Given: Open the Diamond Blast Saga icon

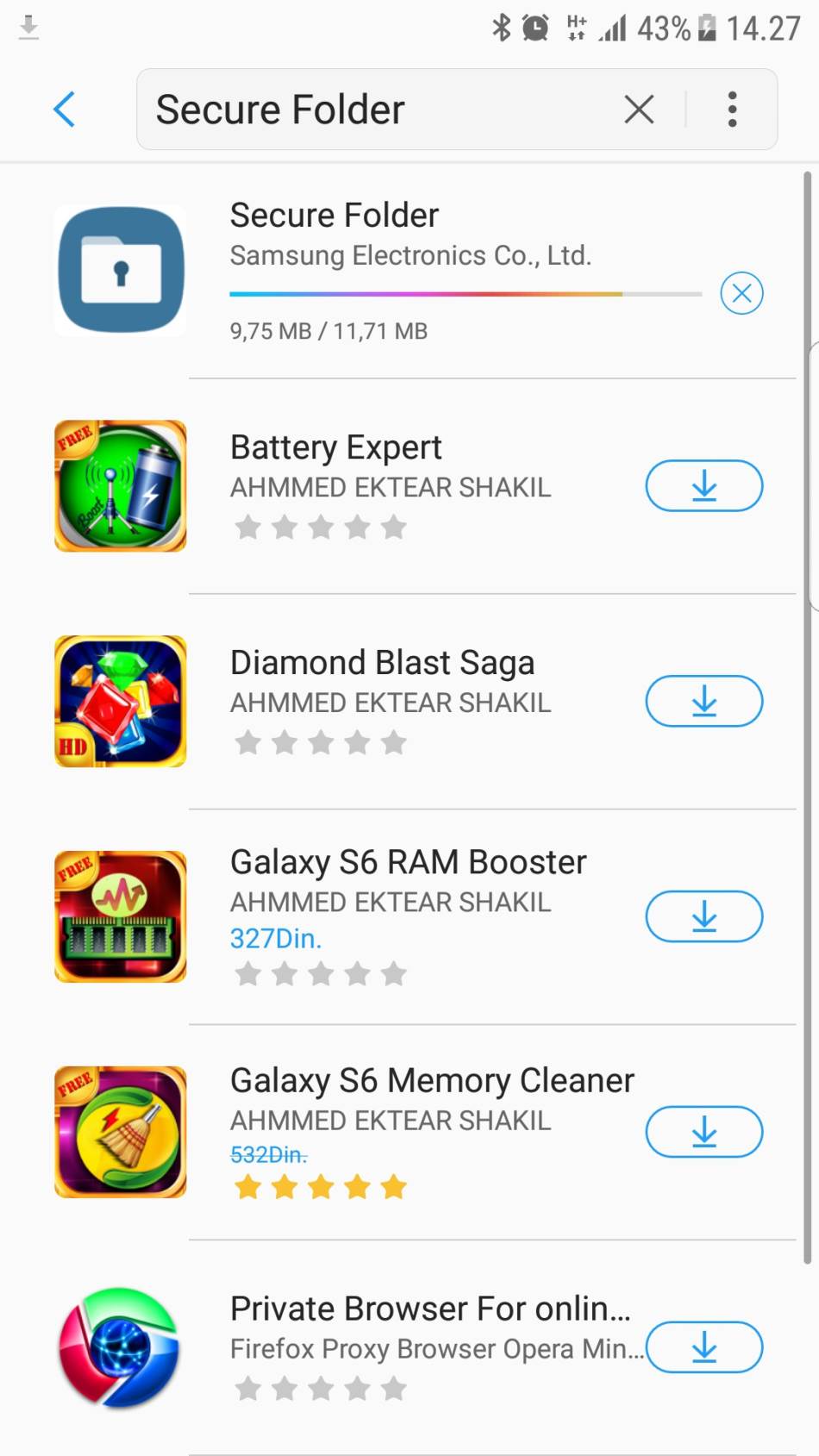Looking at the screenshot, I should (120, 700).
